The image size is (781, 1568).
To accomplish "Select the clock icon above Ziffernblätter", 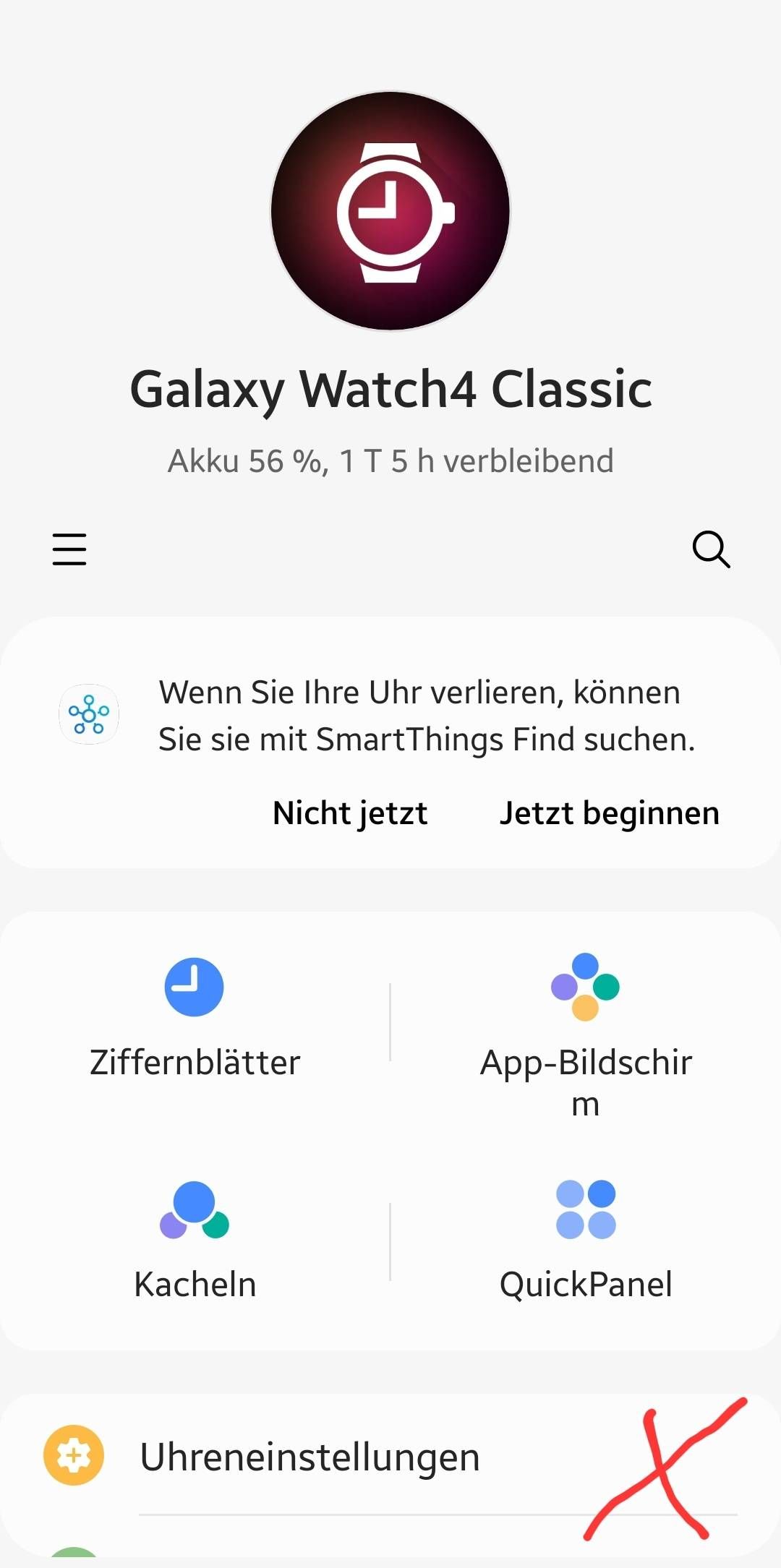I will [194, 986].
